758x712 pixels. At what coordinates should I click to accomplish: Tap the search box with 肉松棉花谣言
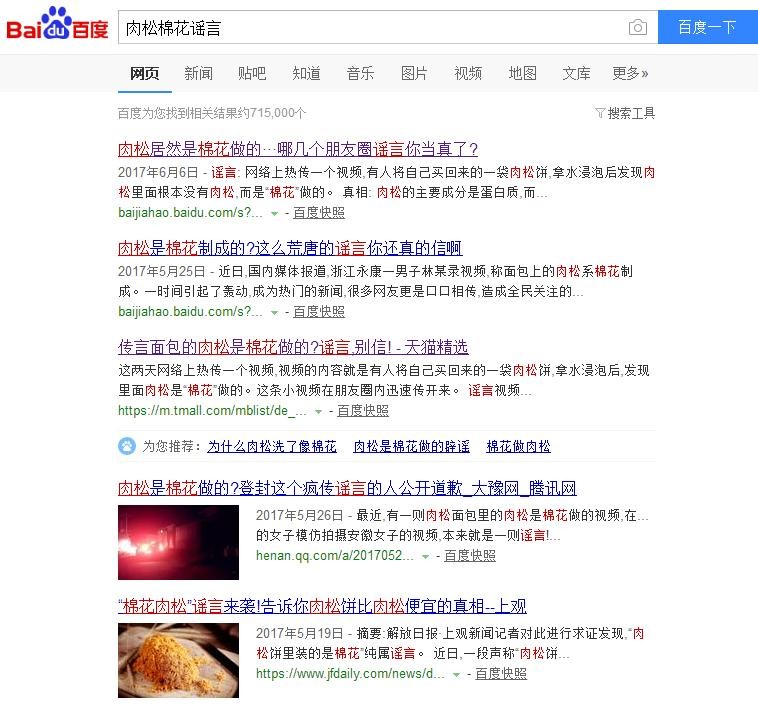(370, 28)
